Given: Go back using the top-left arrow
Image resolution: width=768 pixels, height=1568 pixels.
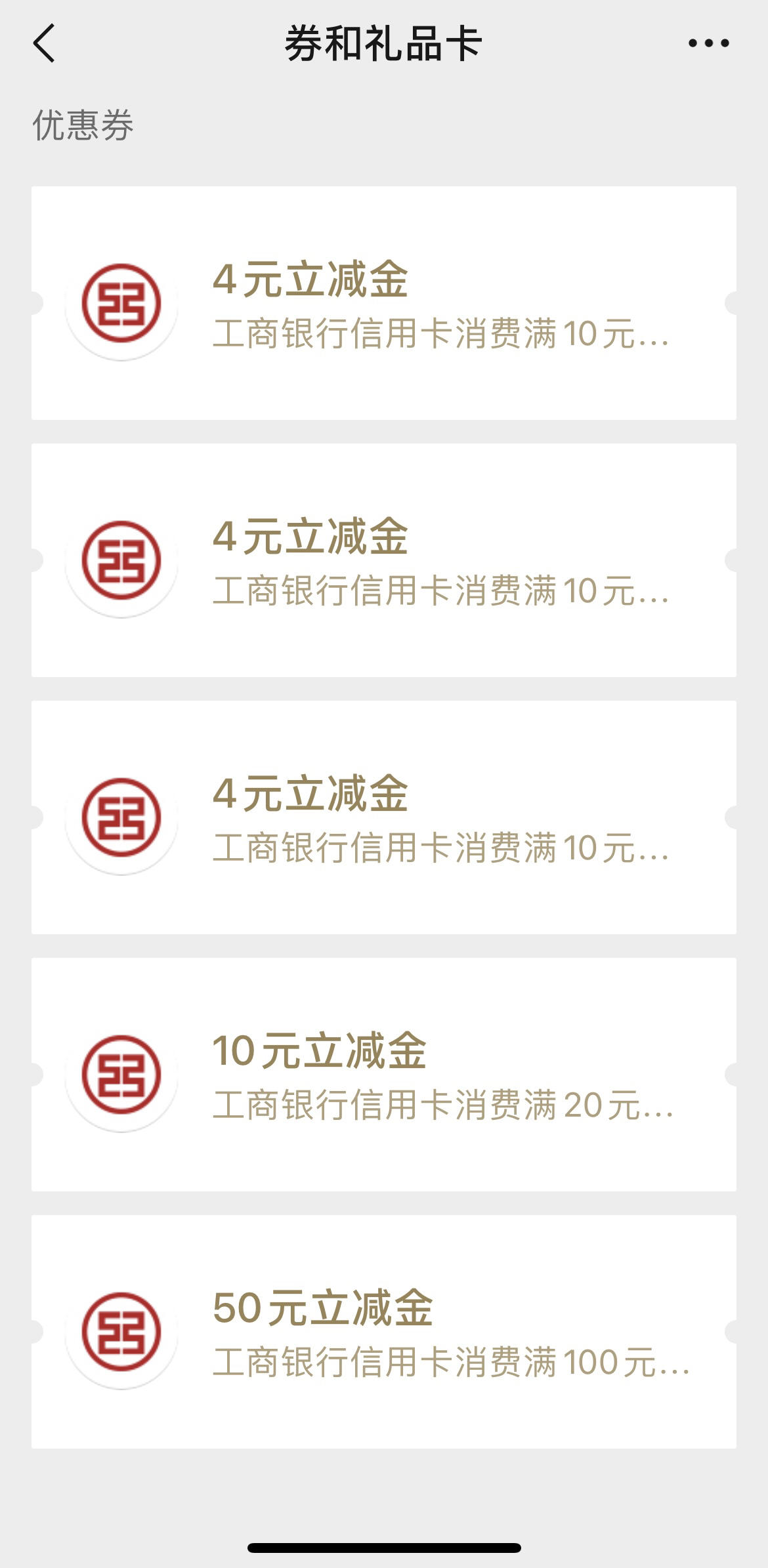Looking at the screenshot, I should click(x=44, y=43).
